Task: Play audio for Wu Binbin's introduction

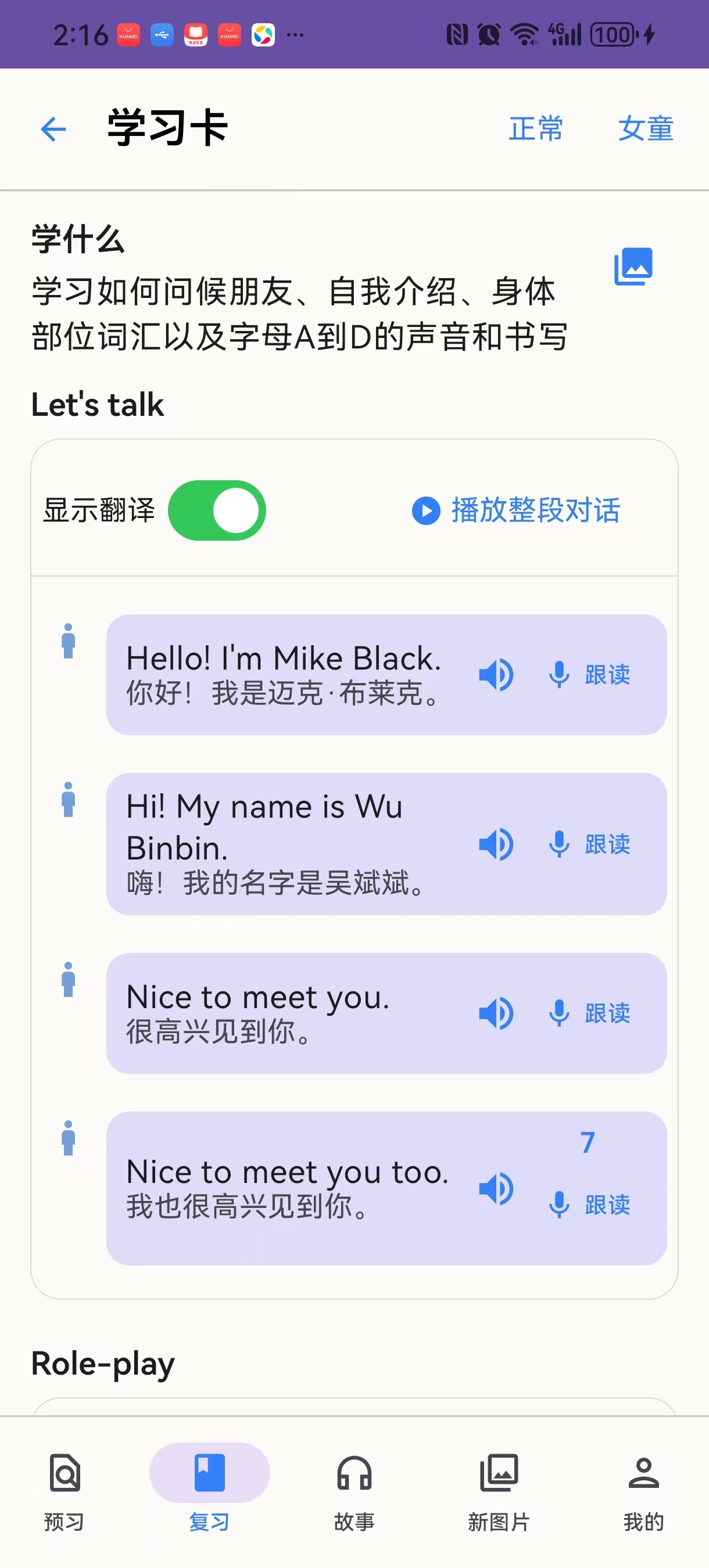Action: coord(496,844)
